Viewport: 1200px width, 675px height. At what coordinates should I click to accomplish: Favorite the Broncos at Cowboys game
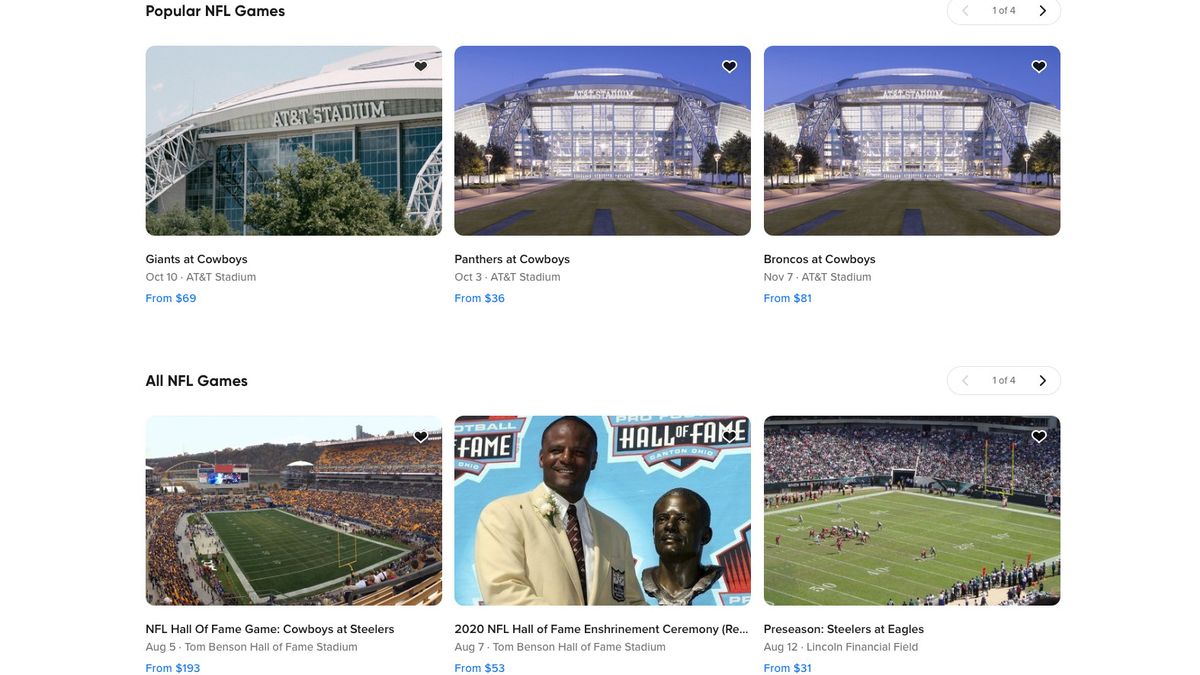point(1039,67)
